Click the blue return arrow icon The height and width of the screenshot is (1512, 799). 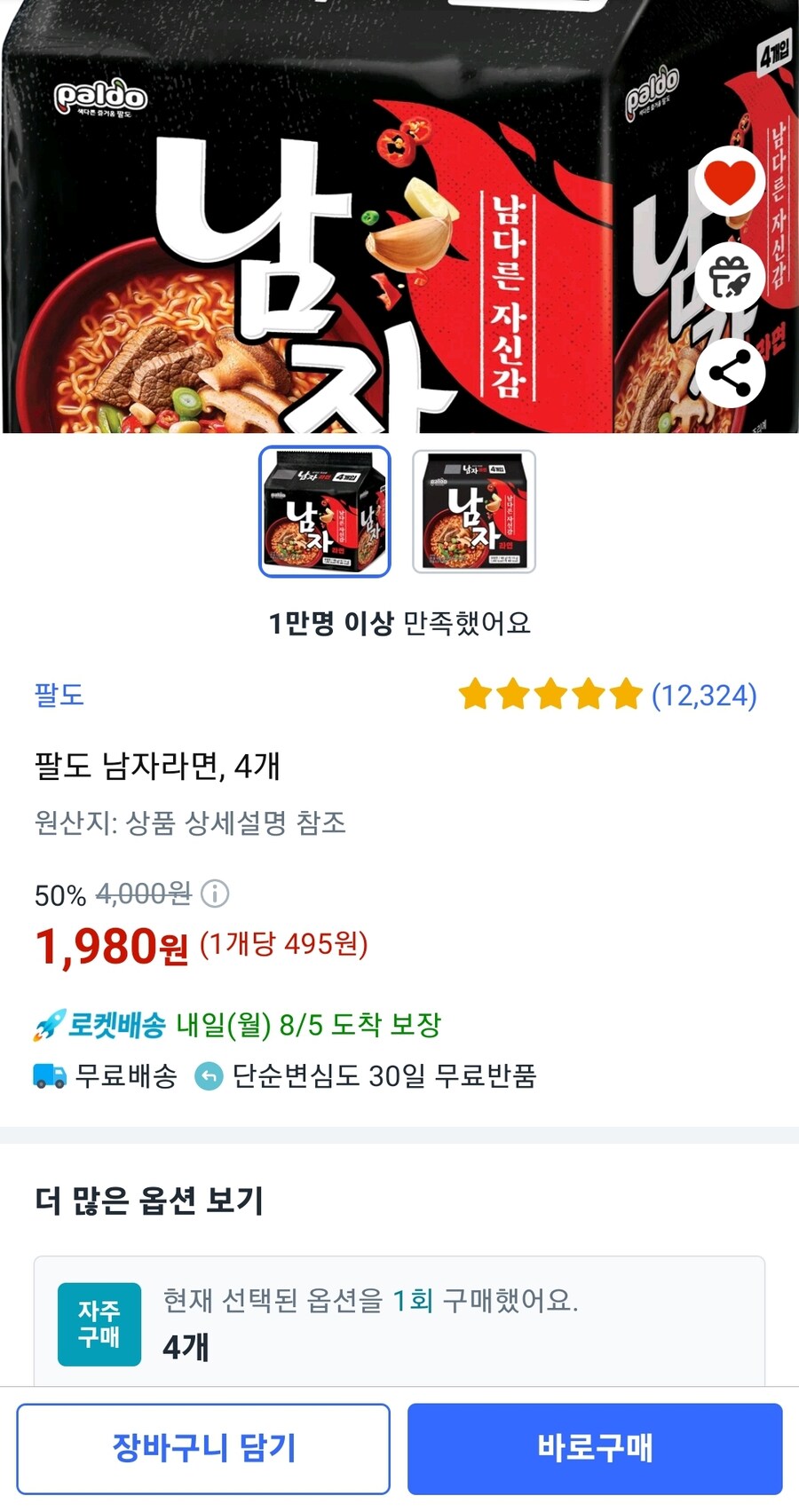208,1075
